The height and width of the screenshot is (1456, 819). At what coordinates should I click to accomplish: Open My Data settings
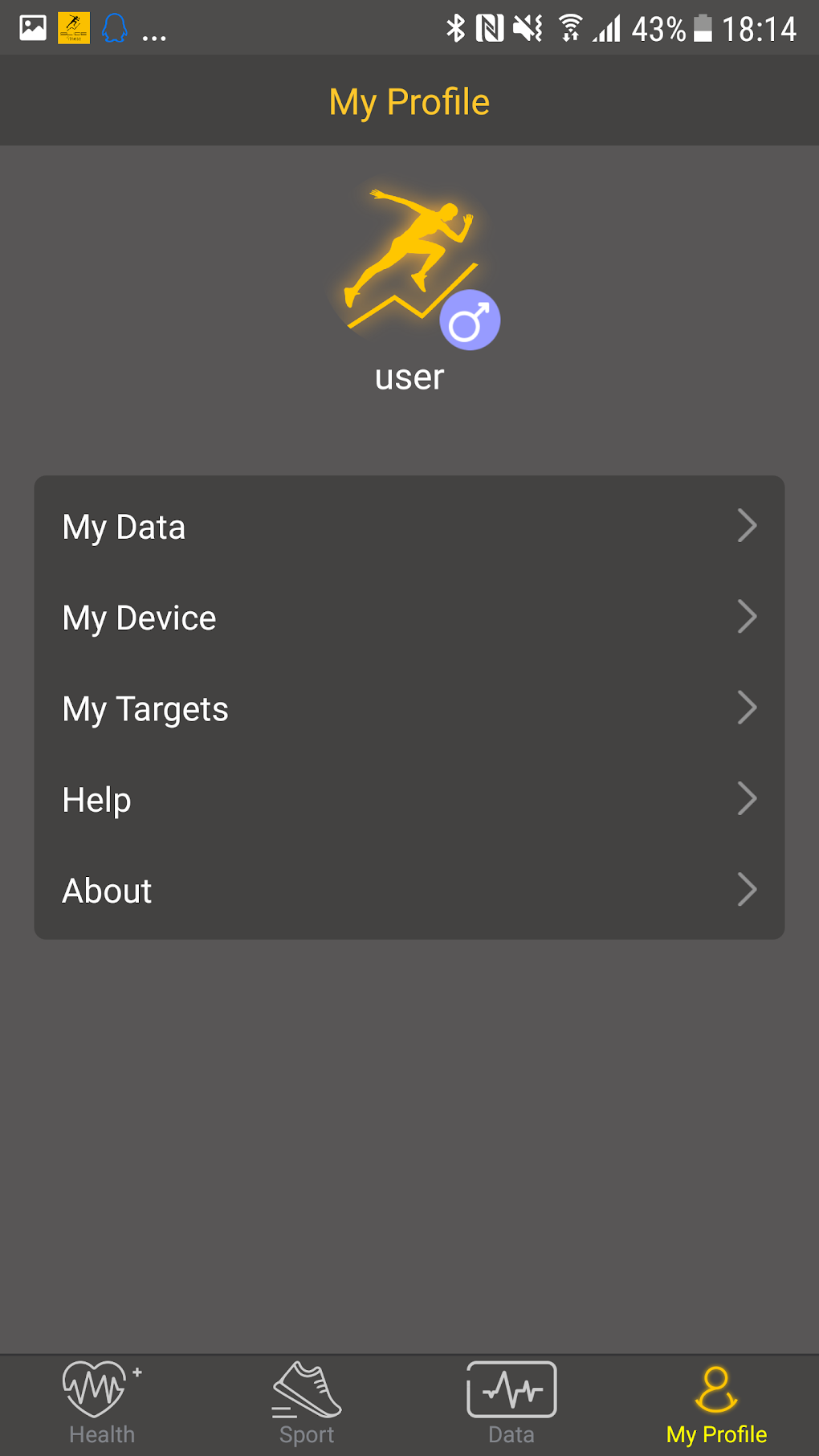pos(409,527)
